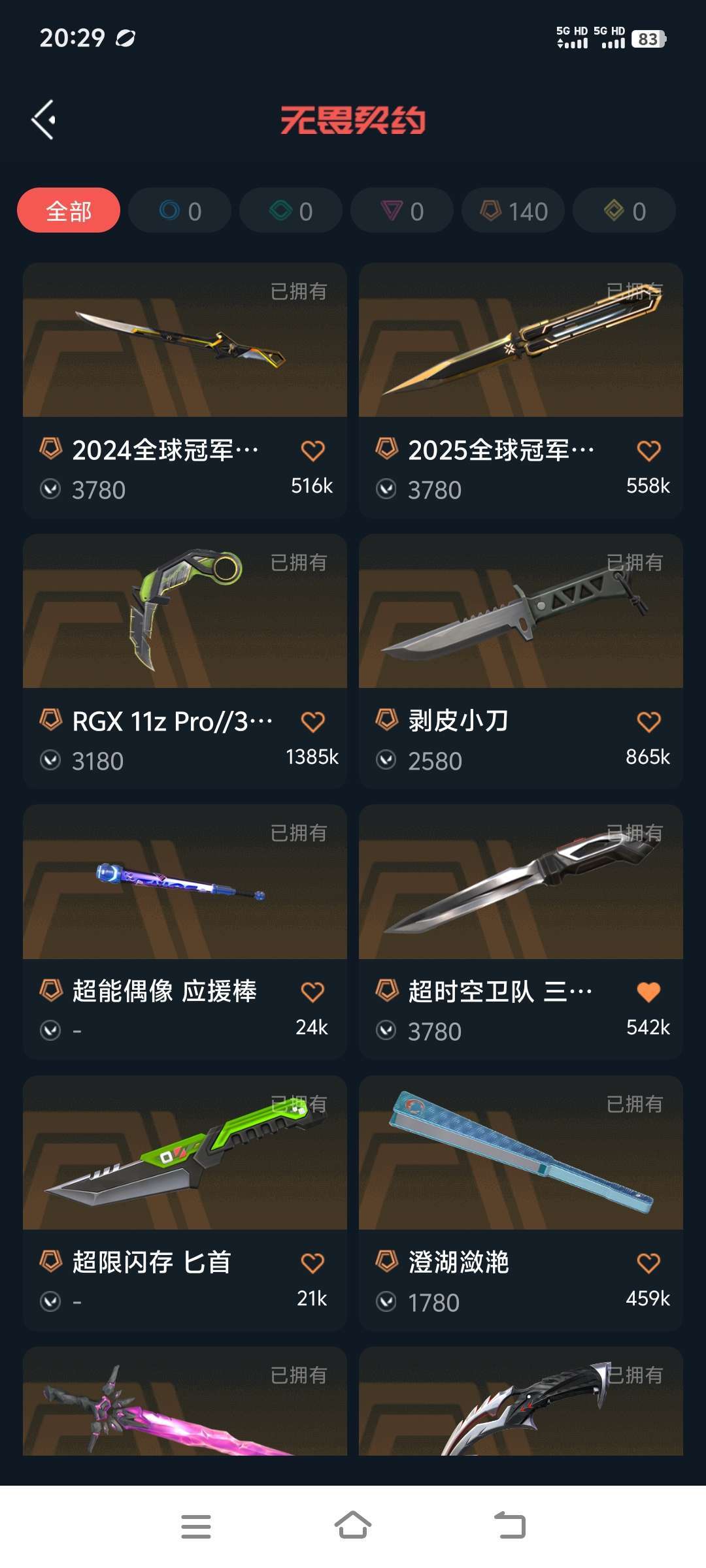Viewport: 706px width, 1568px height.
Task: Select the teal diamond currency filter
Action: pos(277,210)
